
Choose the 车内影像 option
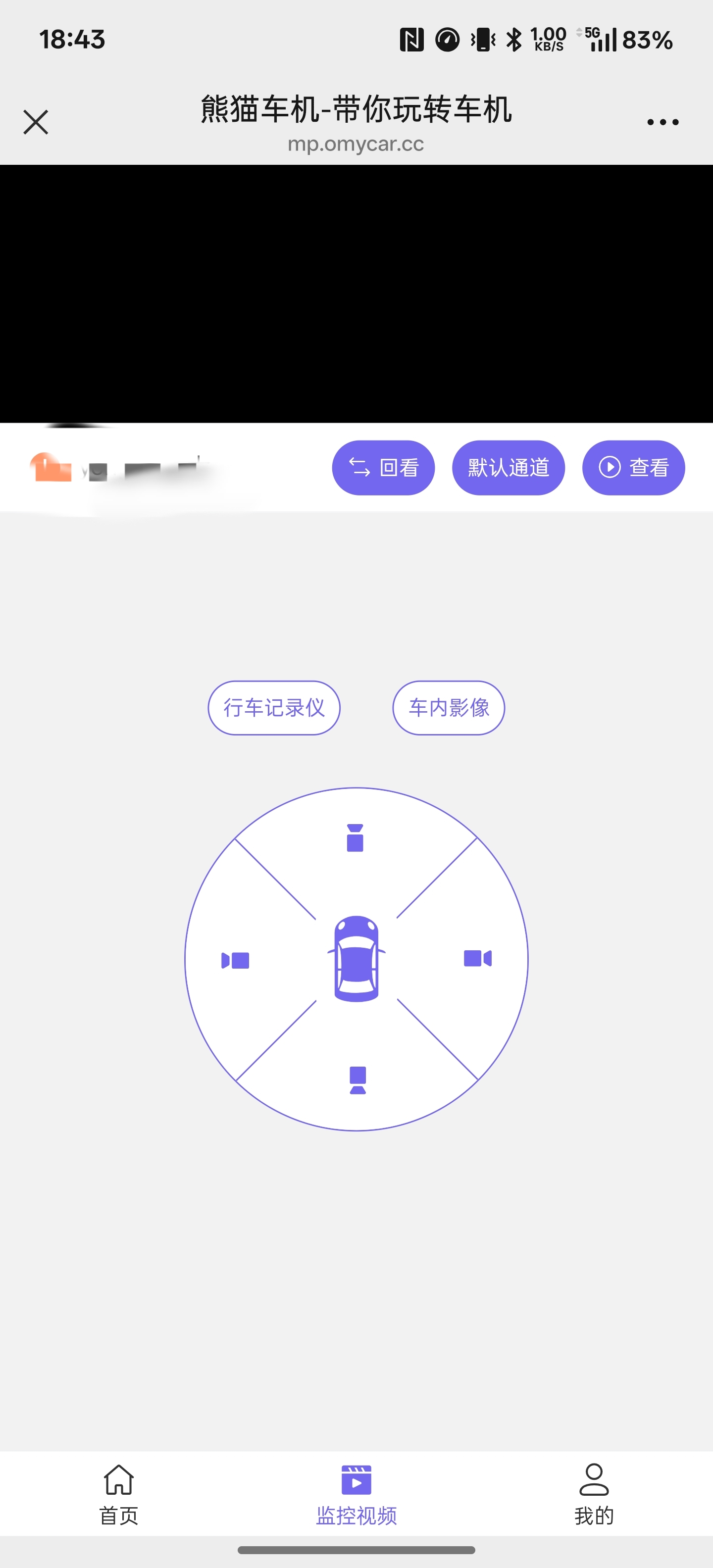[449, 707]
